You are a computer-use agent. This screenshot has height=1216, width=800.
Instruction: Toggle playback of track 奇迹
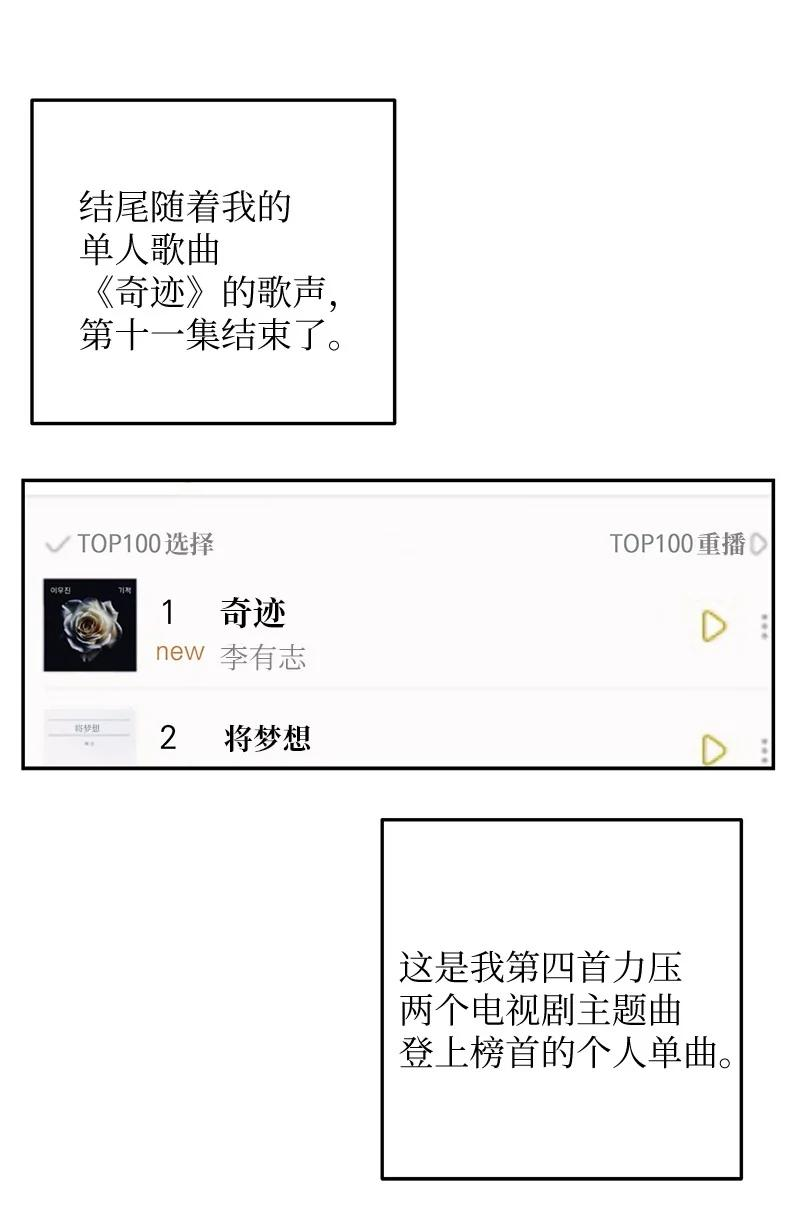tap(712, 626)
